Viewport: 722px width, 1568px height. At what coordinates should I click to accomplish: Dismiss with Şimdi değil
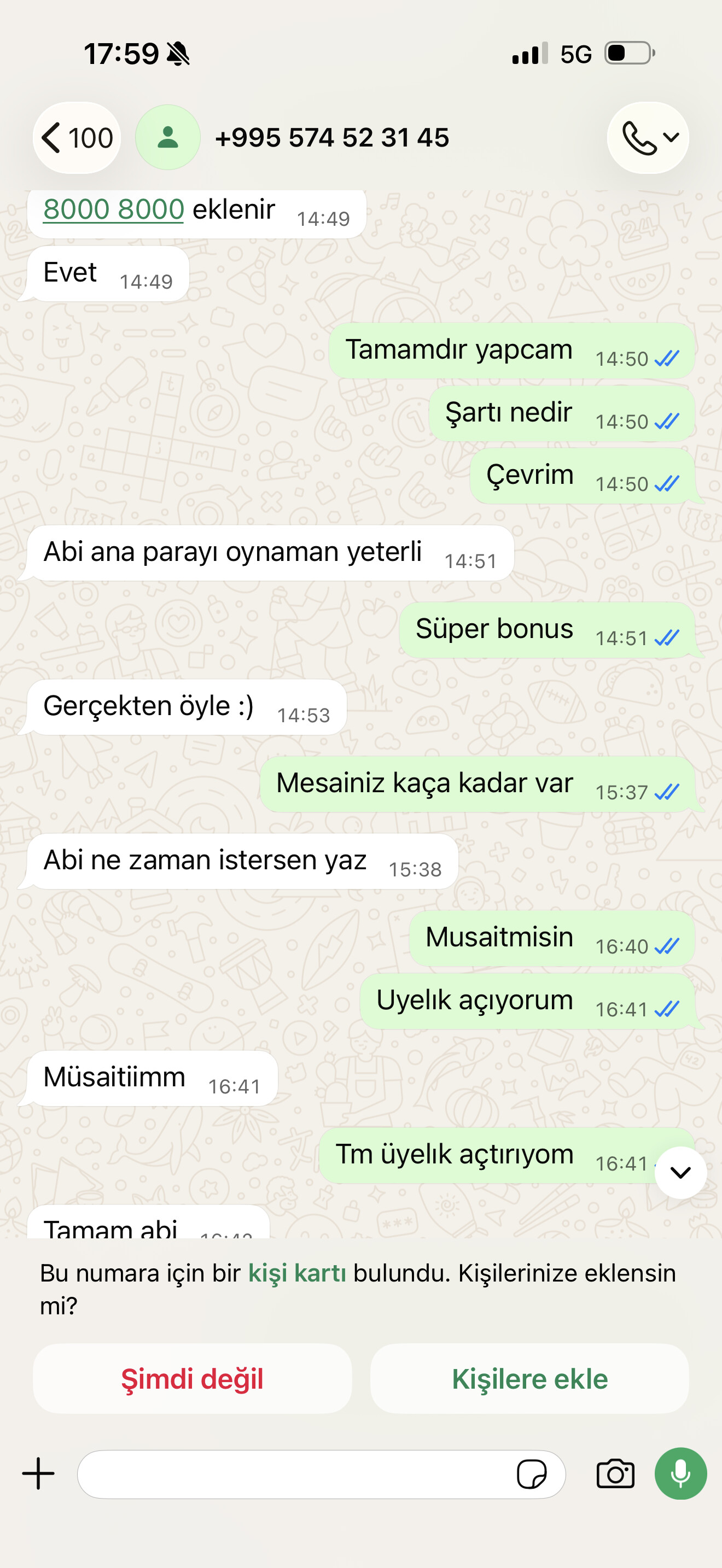click(193, 1379)
